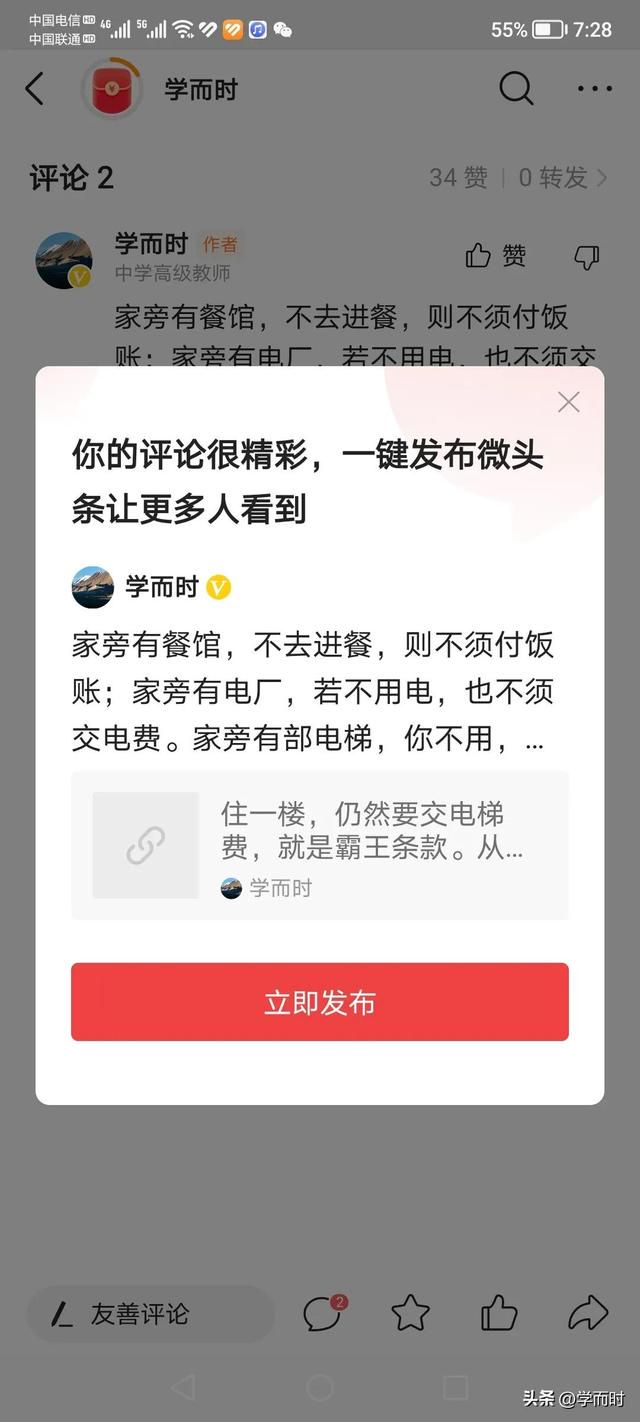The width and height of the screenshot is (640, 1422).
Task: Favorite this post with the star
Action: (x=410, y=1313)
